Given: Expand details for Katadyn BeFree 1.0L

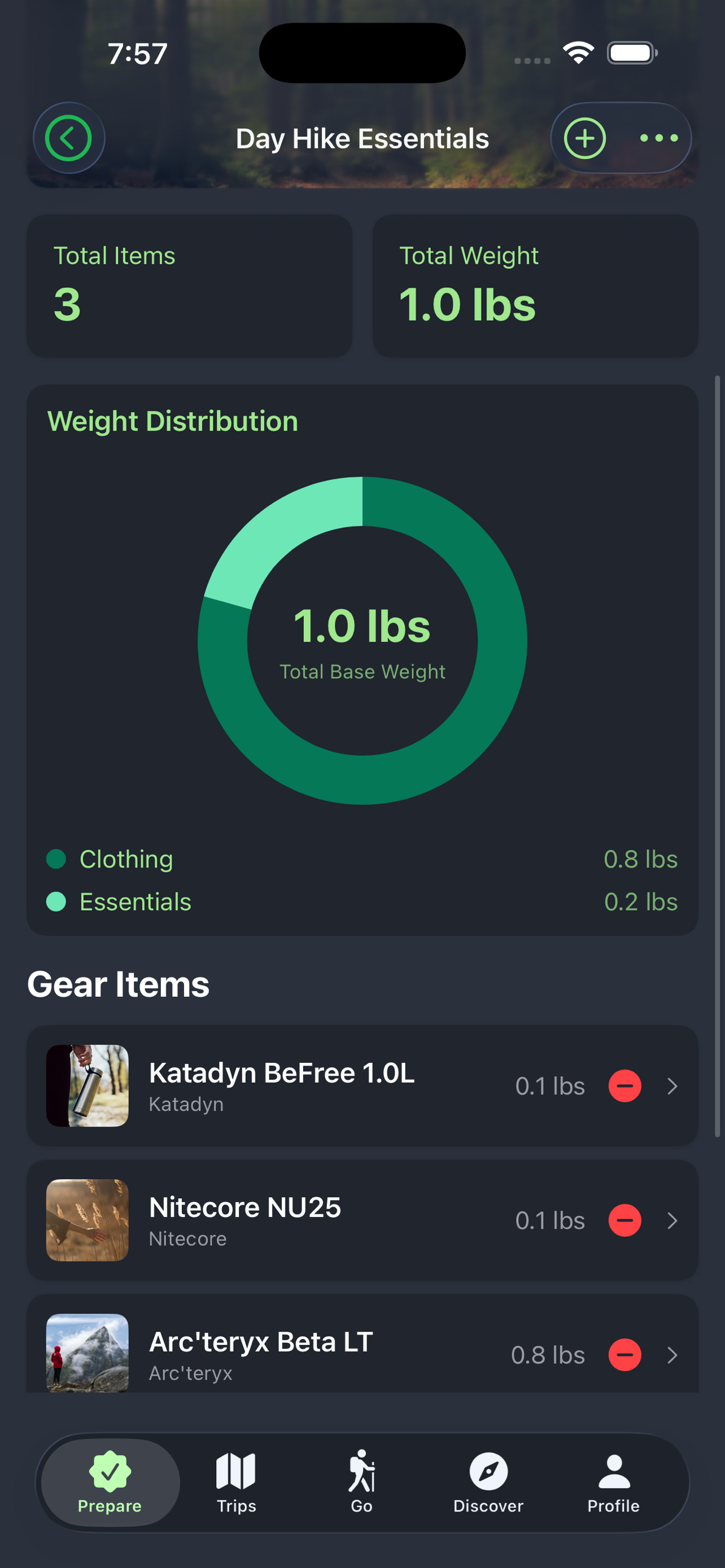Looking at the screenshot, I should tap(672, 1086).
